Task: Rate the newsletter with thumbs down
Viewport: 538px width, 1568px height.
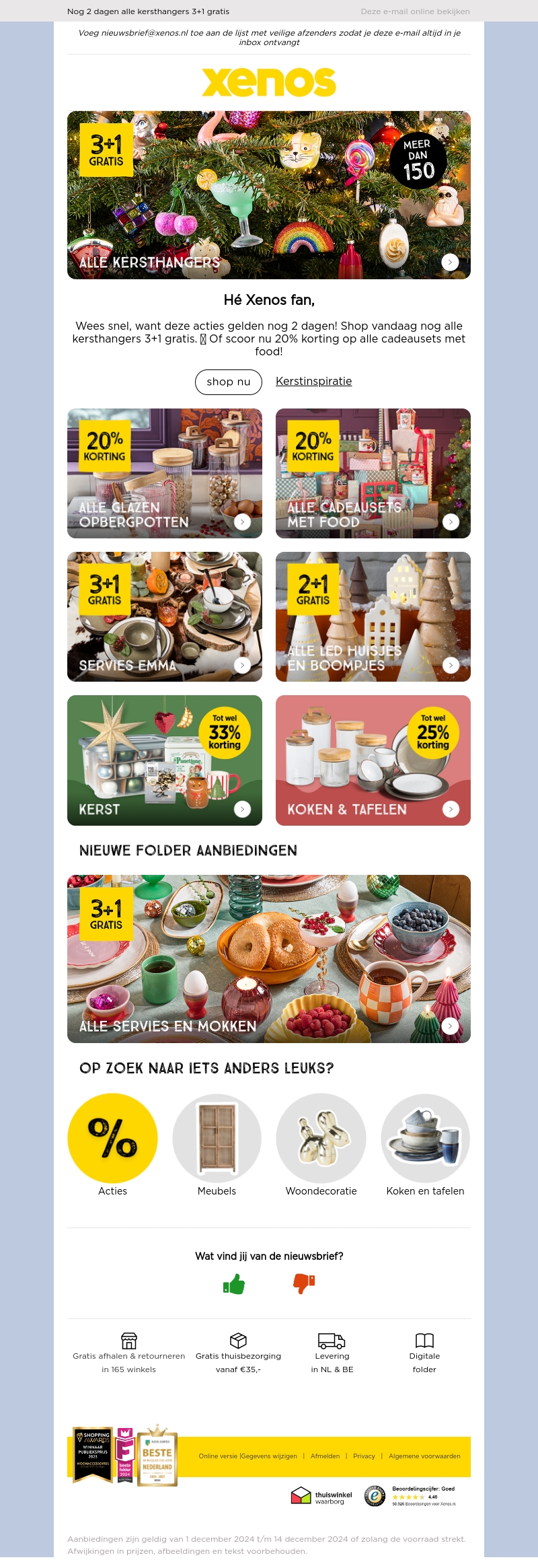Action: (304, 1284)
